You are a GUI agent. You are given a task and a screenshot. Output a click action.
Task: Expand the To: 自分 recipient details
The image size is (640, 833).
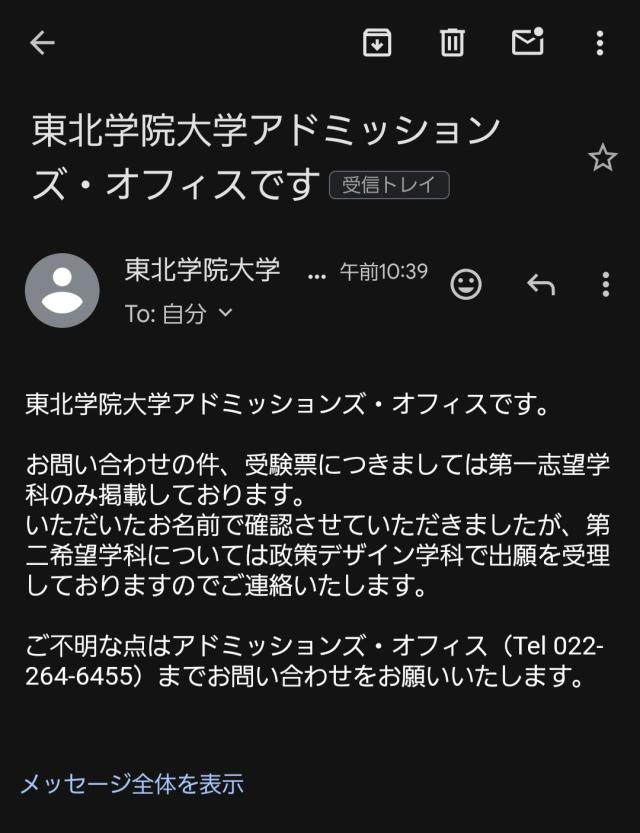[225, 313]
